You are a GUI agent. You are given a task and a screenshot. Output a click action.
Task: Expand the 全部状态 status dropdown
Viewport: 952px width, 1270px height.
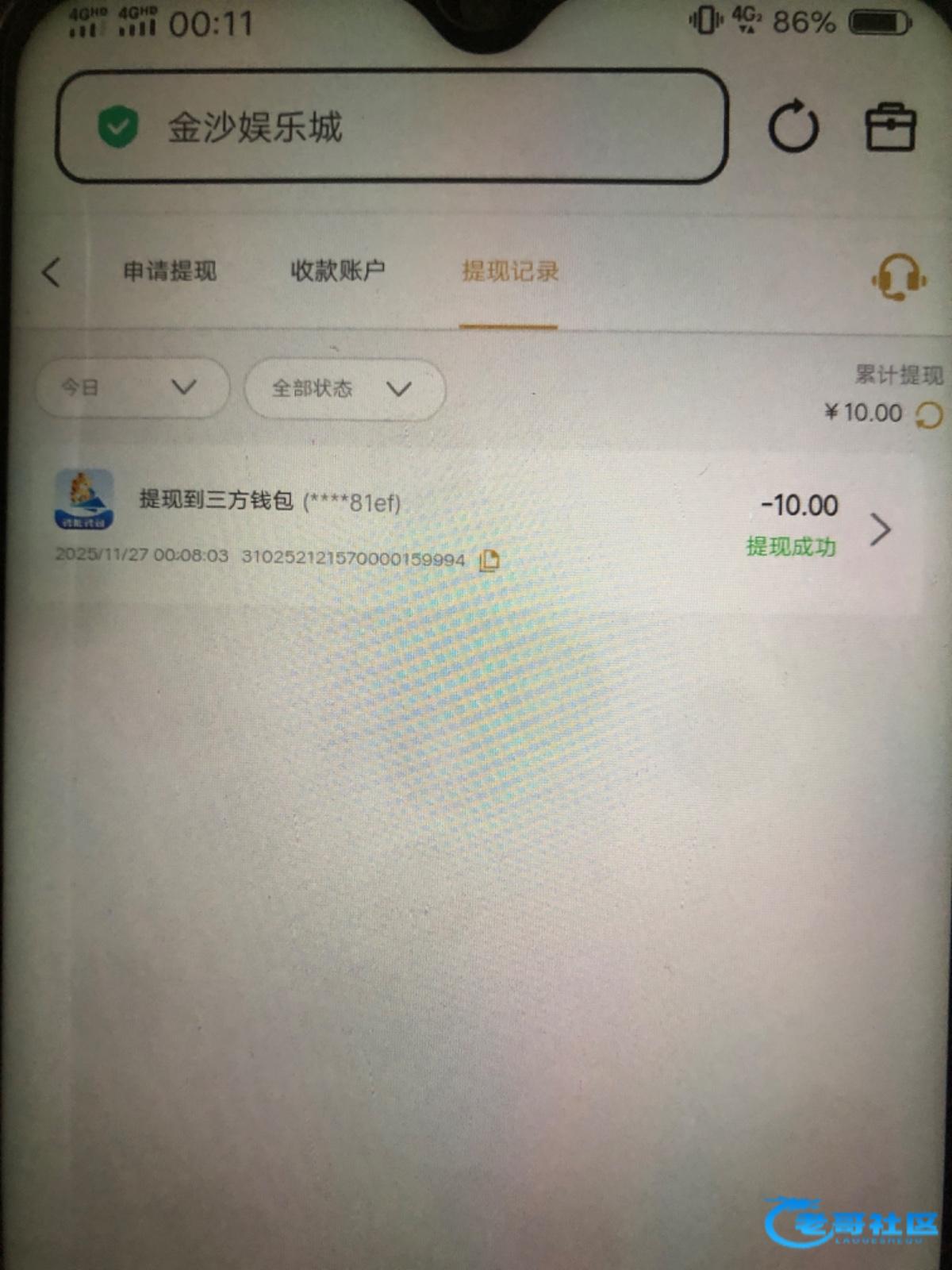click(x=344, y=388)
